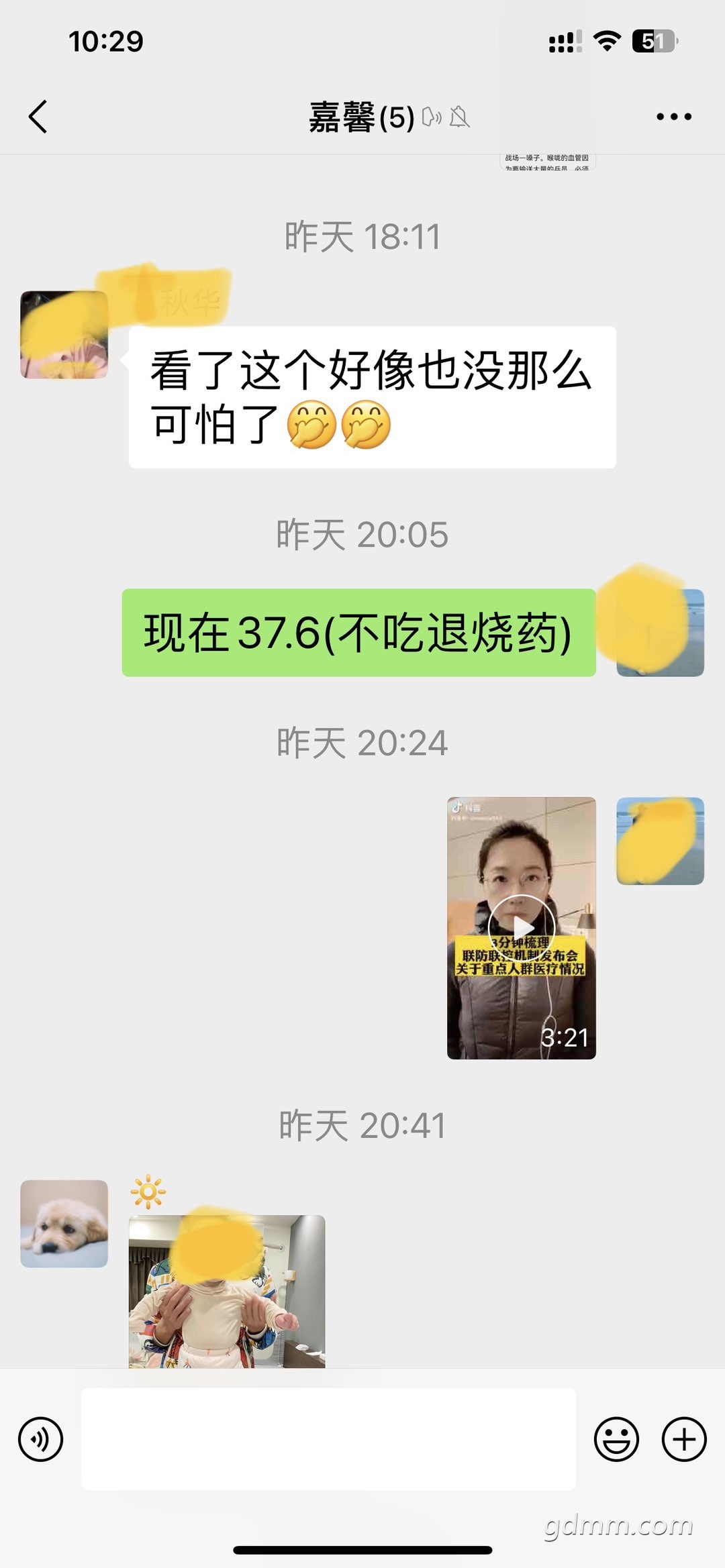Image resolution: width=725 pixels, height=1568 pixels.
Task: Open the emoji sticker panel
Action: coord(616,1439)
